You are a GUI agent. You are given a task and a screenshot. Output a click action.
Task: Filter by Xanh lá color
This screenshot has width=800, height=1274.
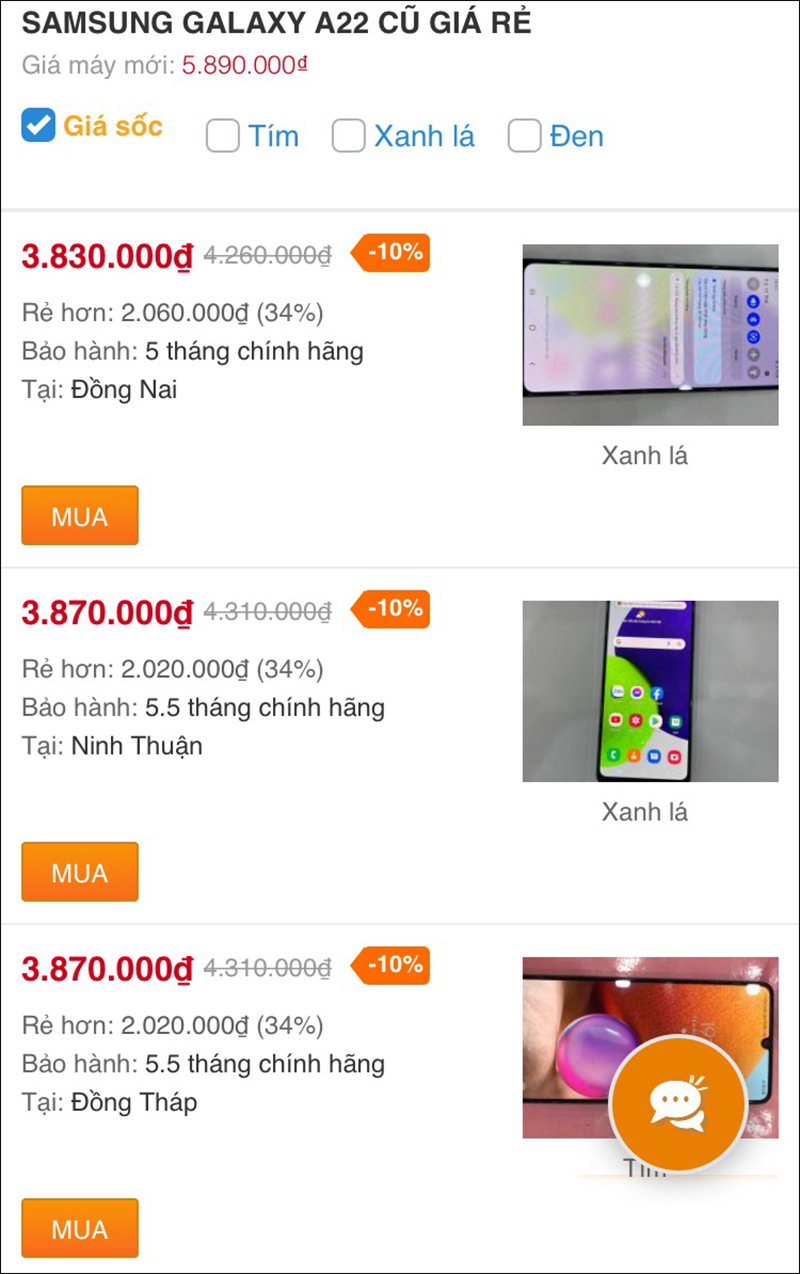coord(349,136)
